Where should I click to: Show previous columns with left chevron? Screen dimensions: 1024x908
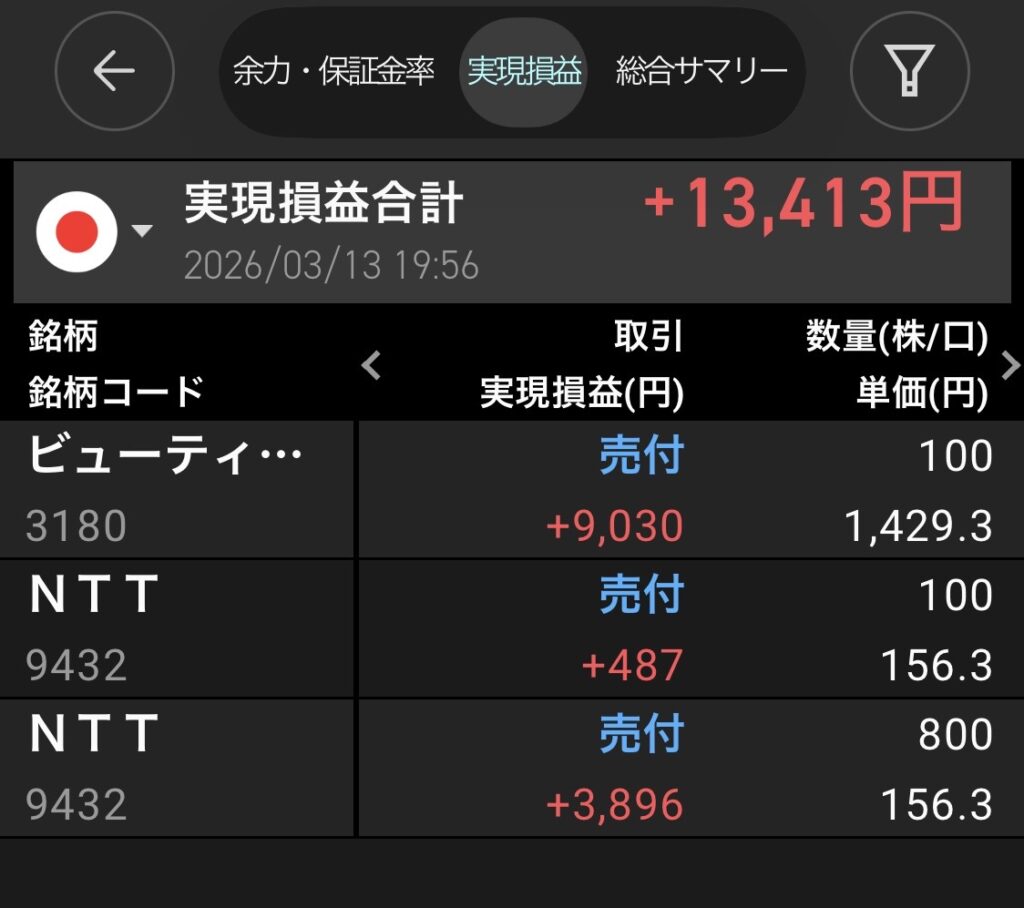tap(371, 366)
